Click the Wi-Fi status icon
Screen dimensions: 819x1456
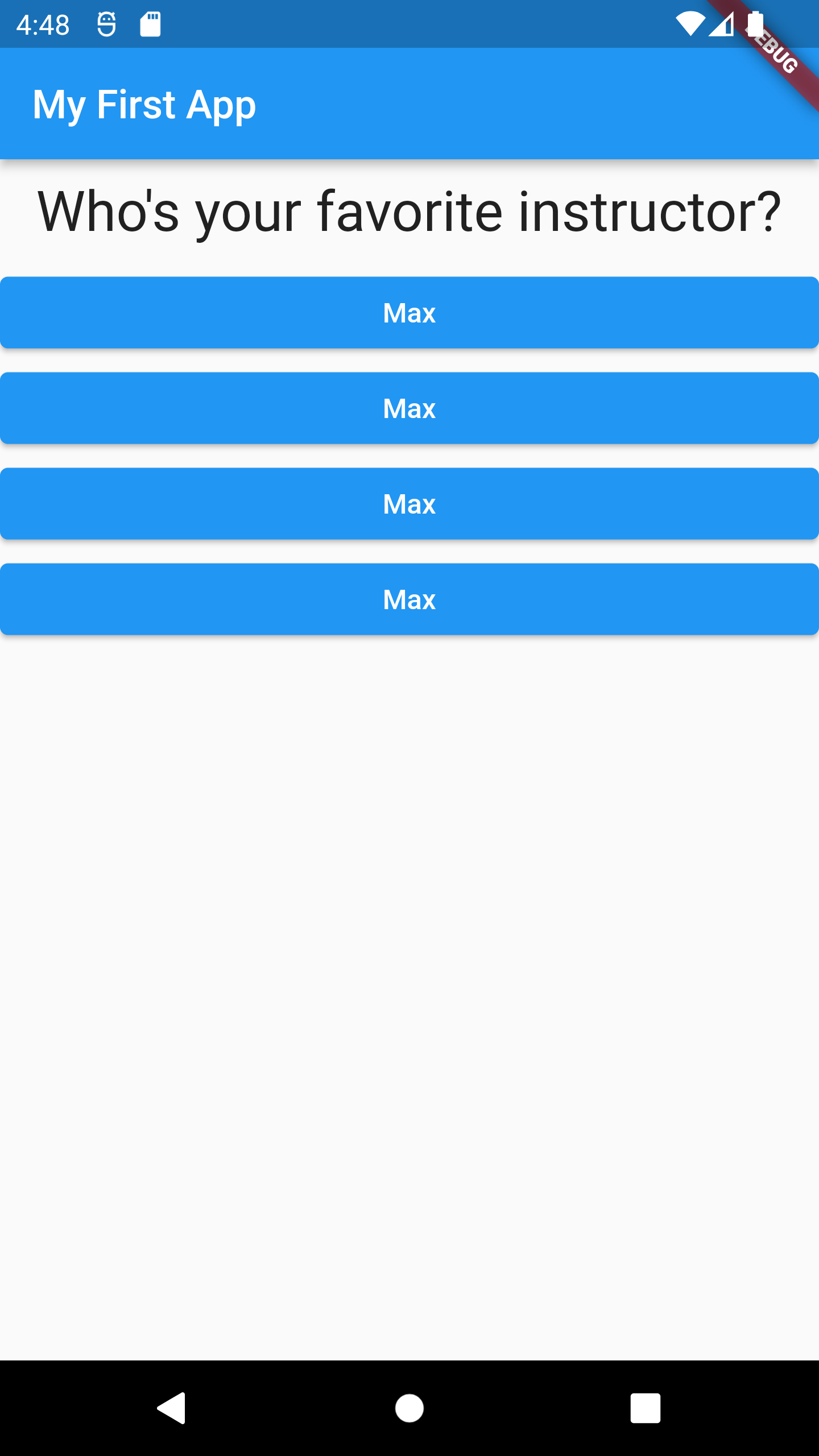(x=690, y=24)
